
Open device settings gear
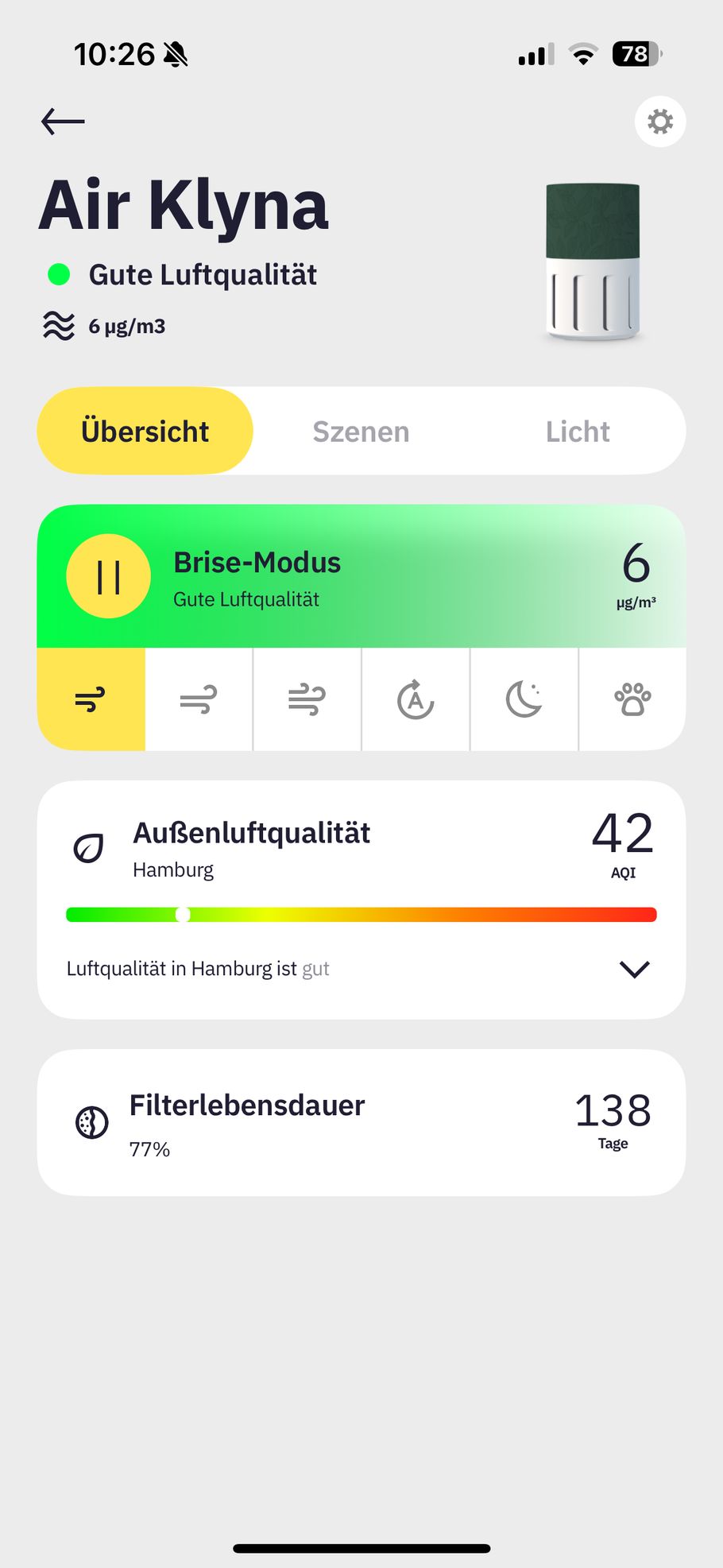point(660,122)
